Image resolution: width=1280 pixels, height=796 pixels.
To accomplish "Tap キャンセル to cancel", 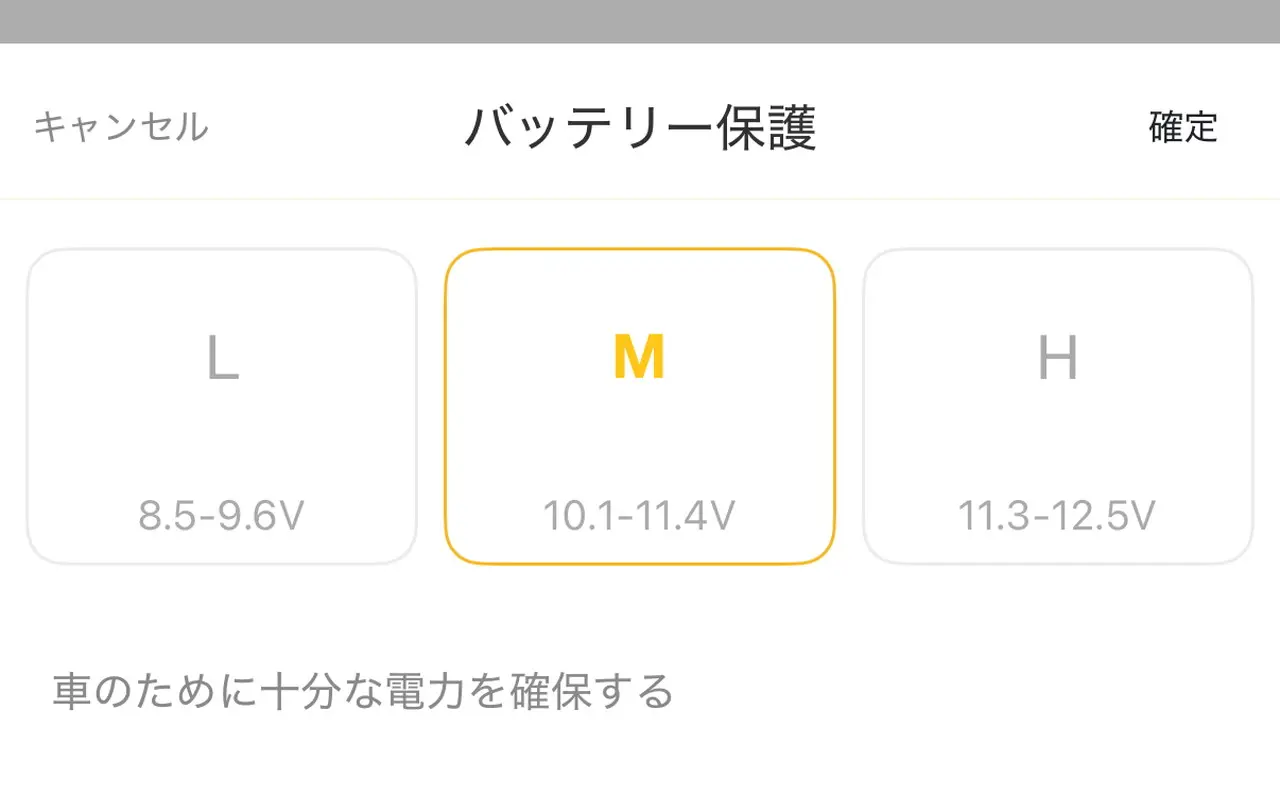I will pos(121,128).
